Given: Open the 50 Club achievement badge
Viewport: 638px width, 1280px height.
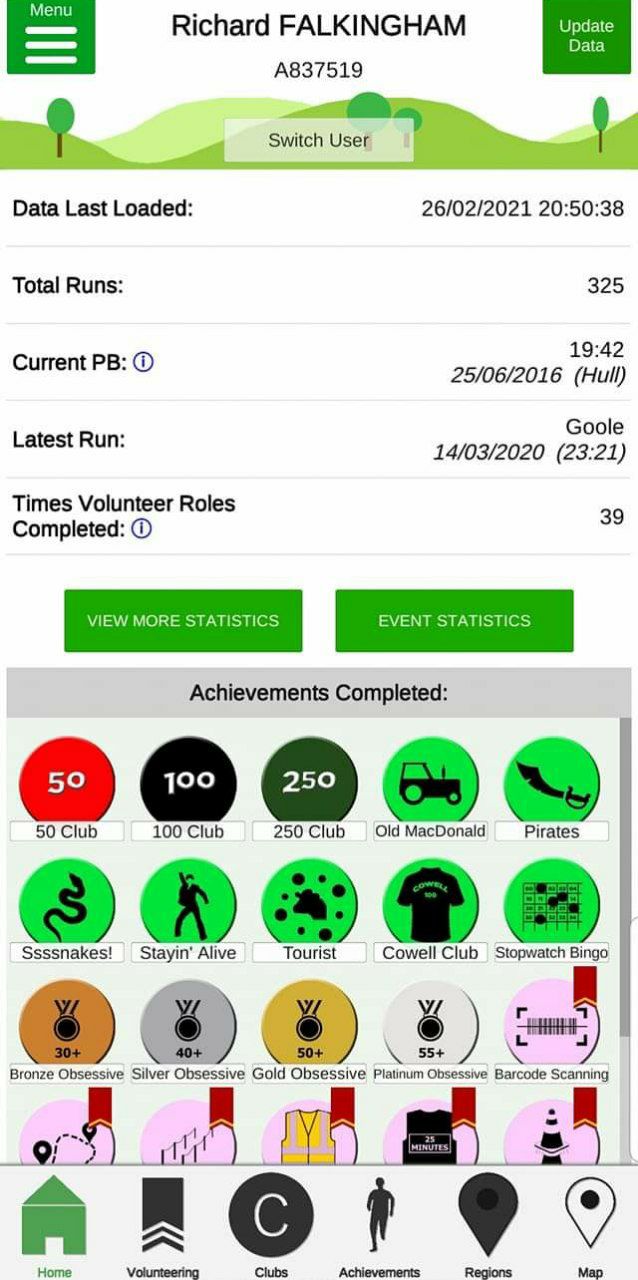Looking at the screenshot, I should click(66, 785).
